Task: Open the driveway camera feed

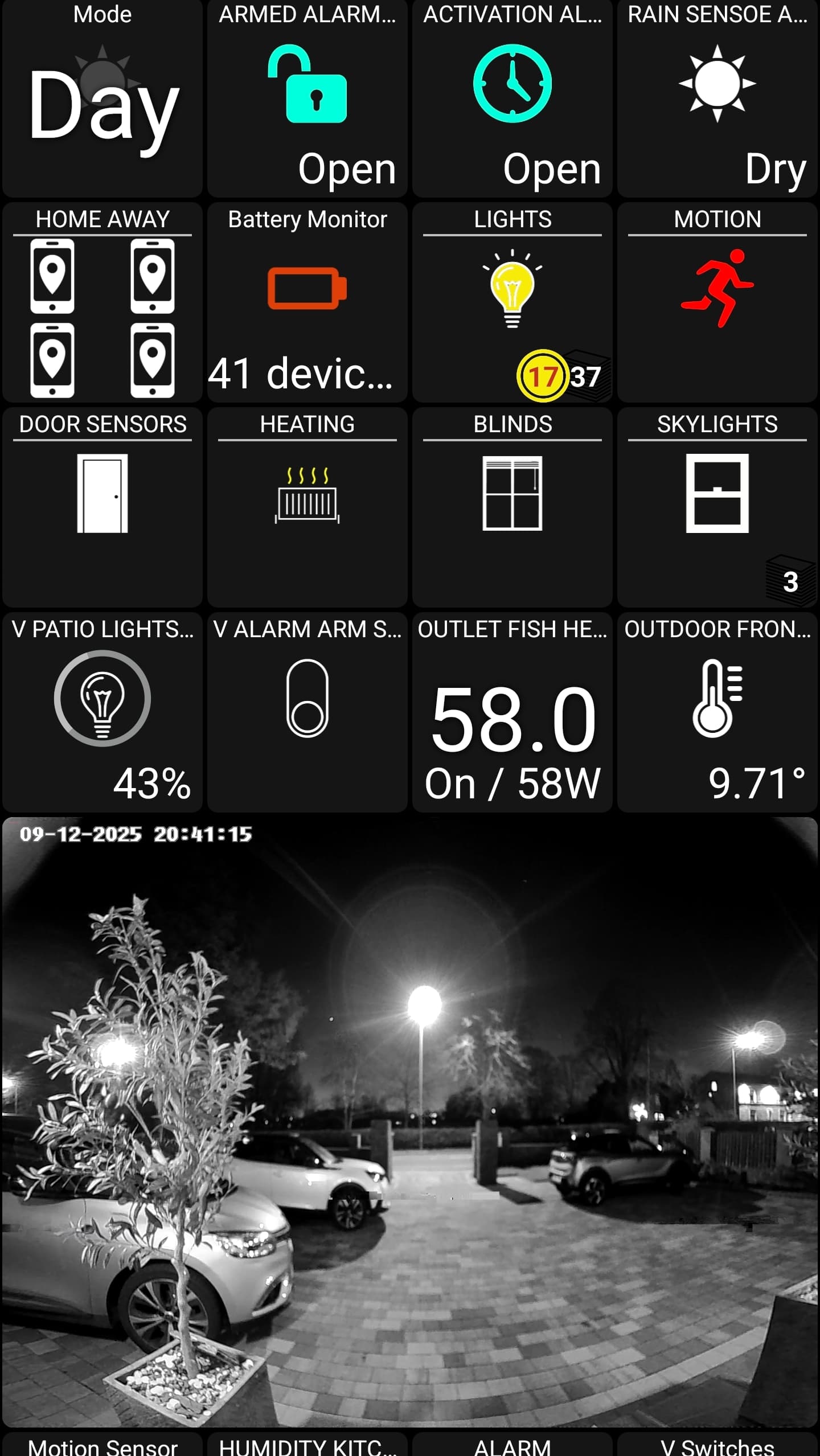Action: coord(410,1122)
